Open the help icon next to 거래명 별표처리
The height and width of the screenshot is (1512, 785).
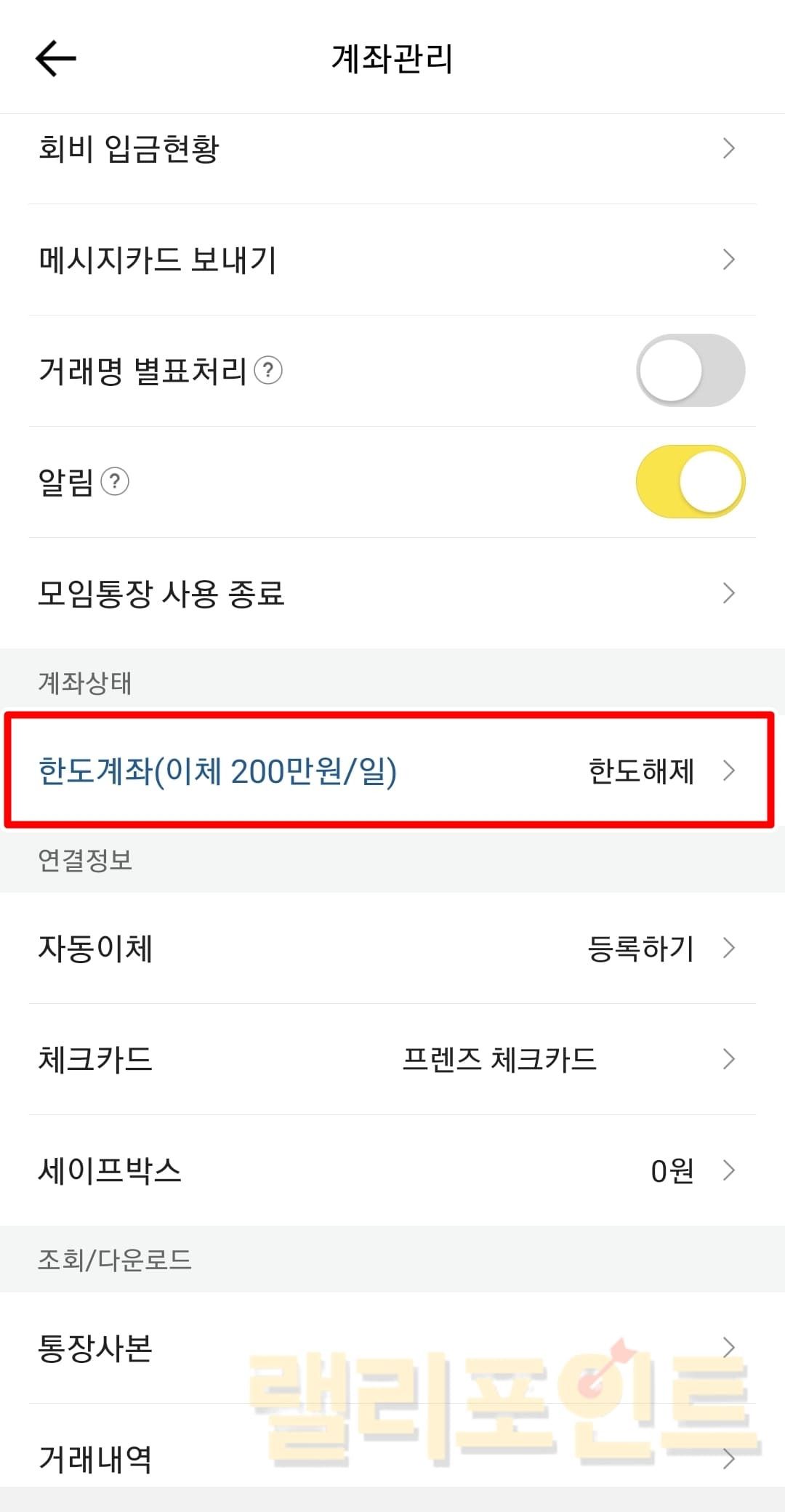tap(268, 371)
